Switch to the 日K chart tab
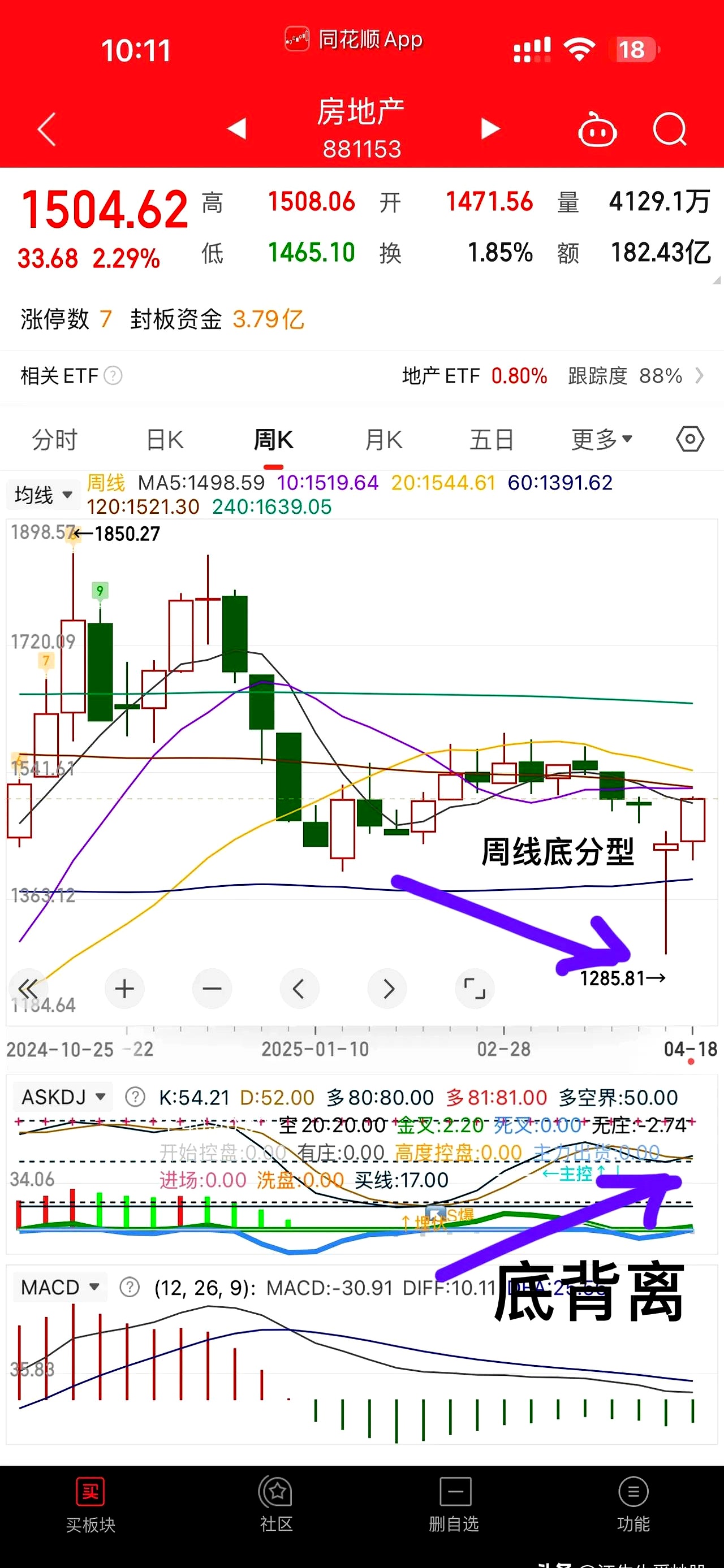This screenshot has width=724, height=1568. 165,439
